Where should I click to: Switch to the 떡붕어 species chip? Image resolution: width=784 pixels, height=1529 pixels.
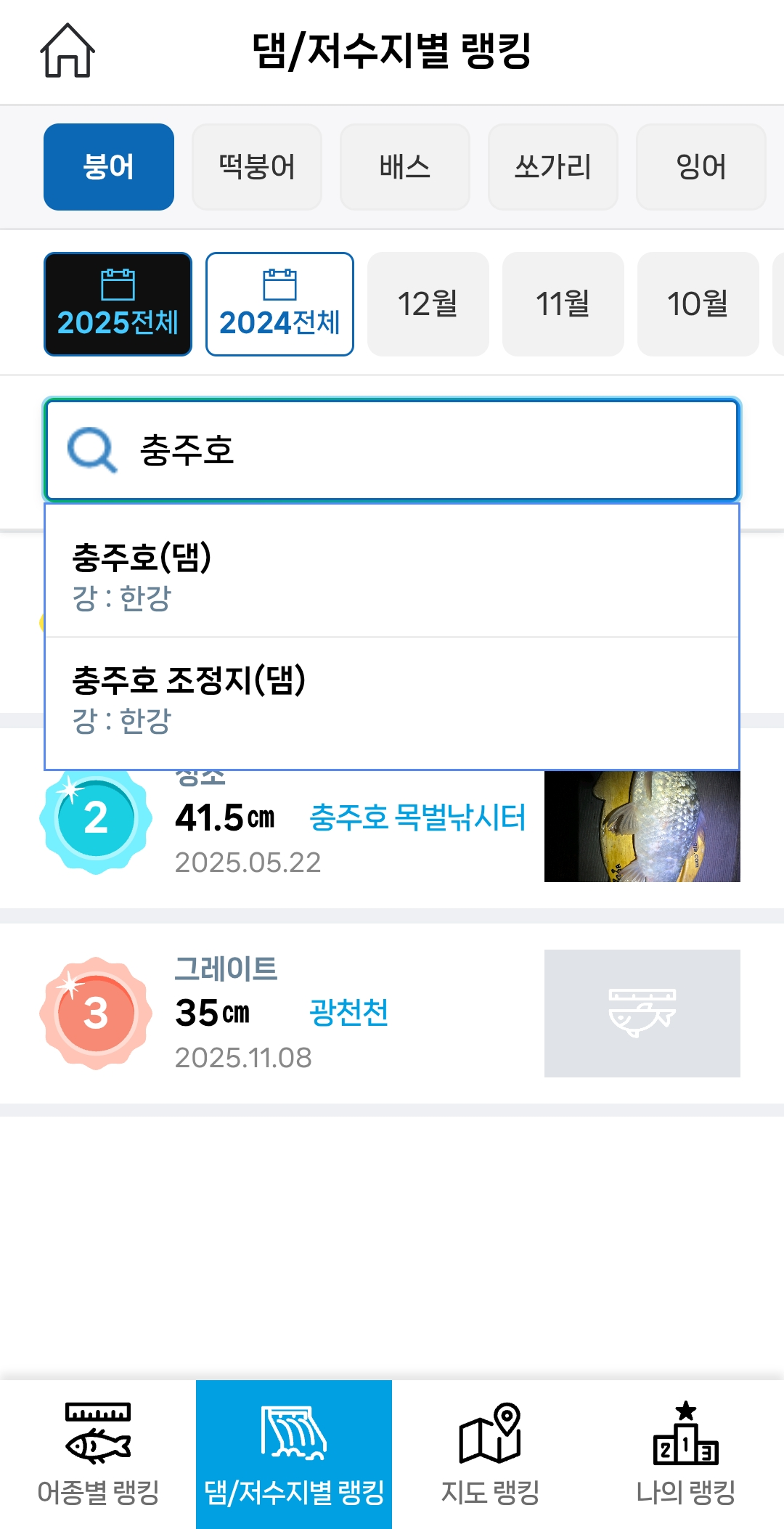[x=257, y=167]
